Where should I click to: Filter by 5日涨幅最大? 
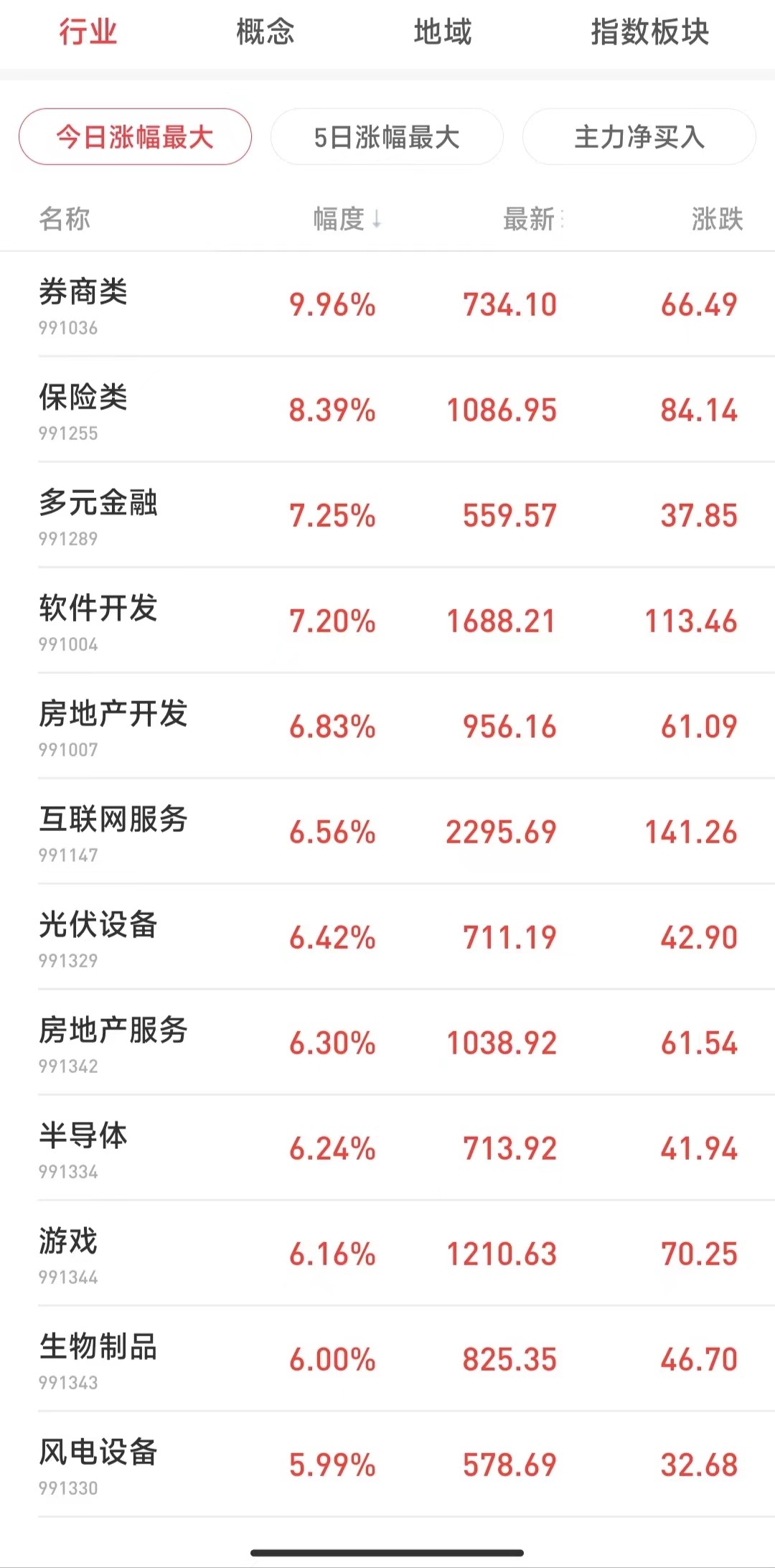pyautogui.click(x=387, y=136)
